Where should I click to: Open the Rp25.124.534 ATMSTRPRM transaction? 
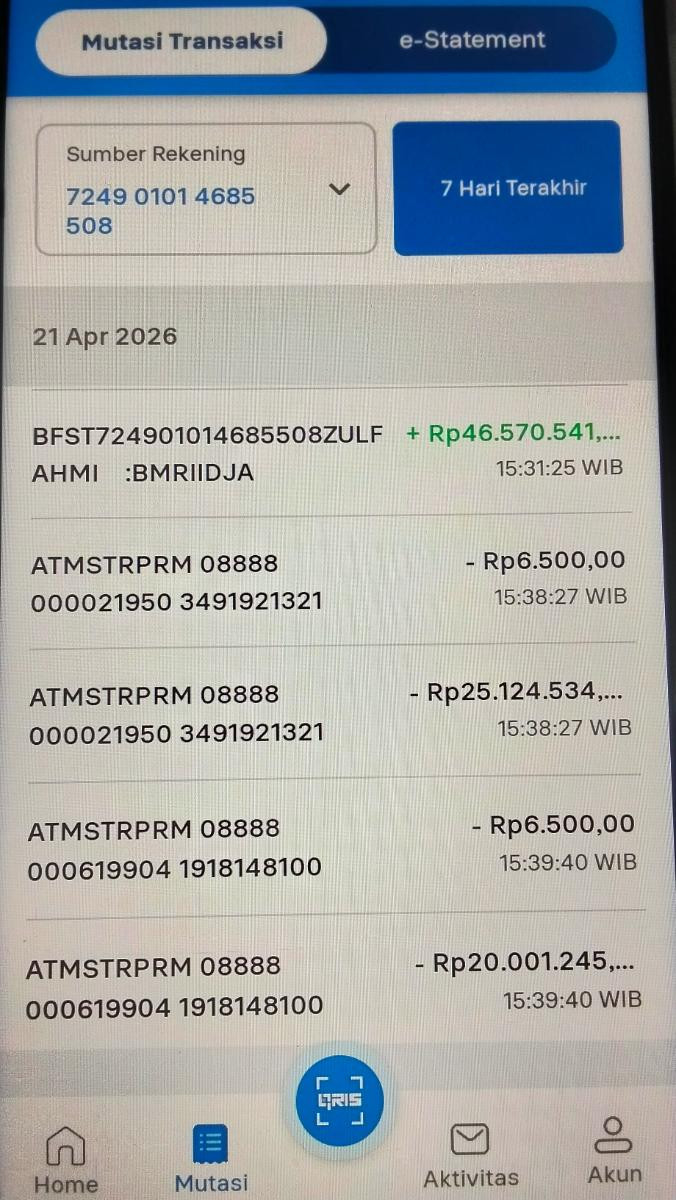pos(330,712)
